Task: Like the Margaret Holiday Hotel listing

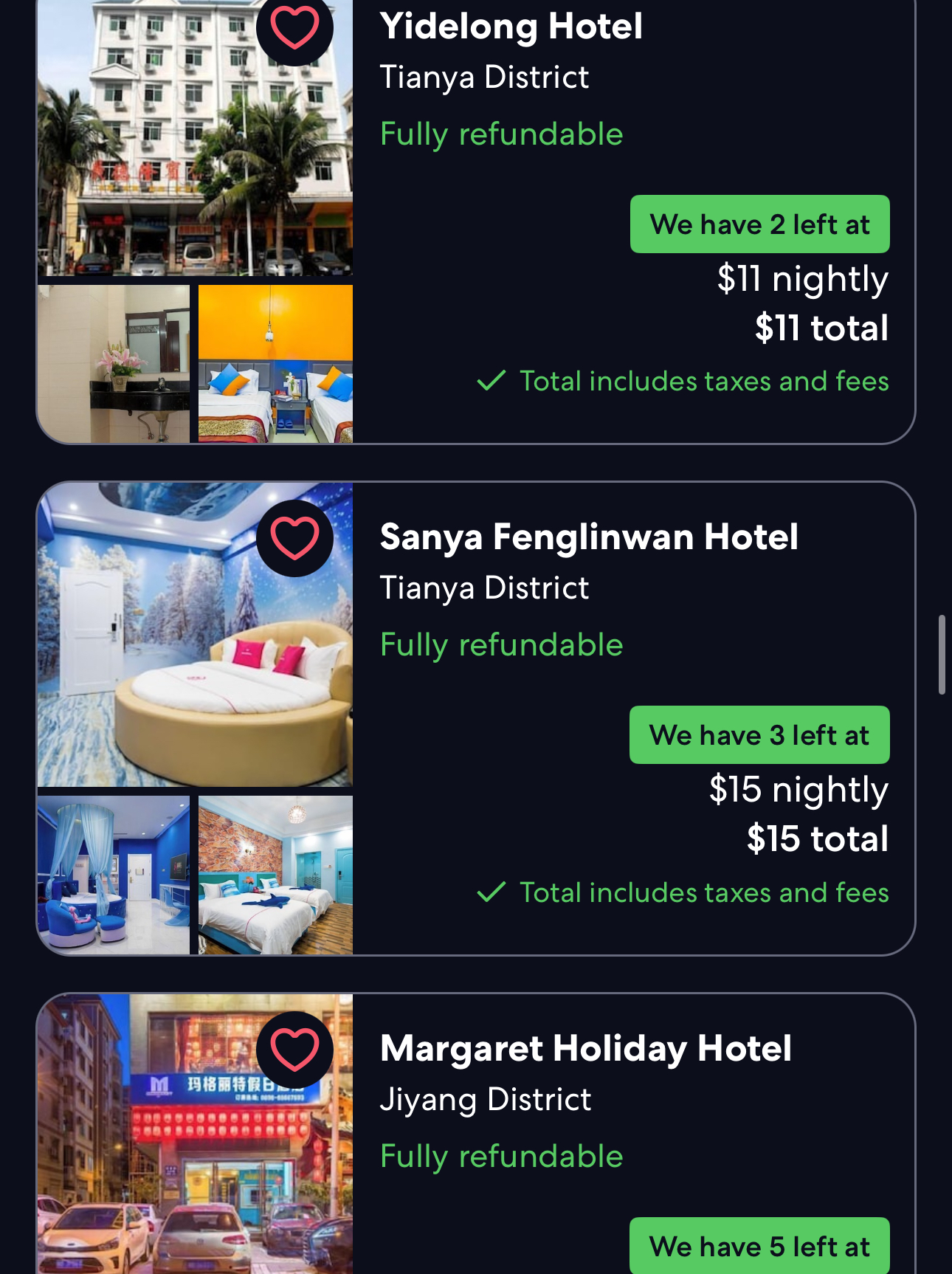Action: click(x=294, y=1050)
